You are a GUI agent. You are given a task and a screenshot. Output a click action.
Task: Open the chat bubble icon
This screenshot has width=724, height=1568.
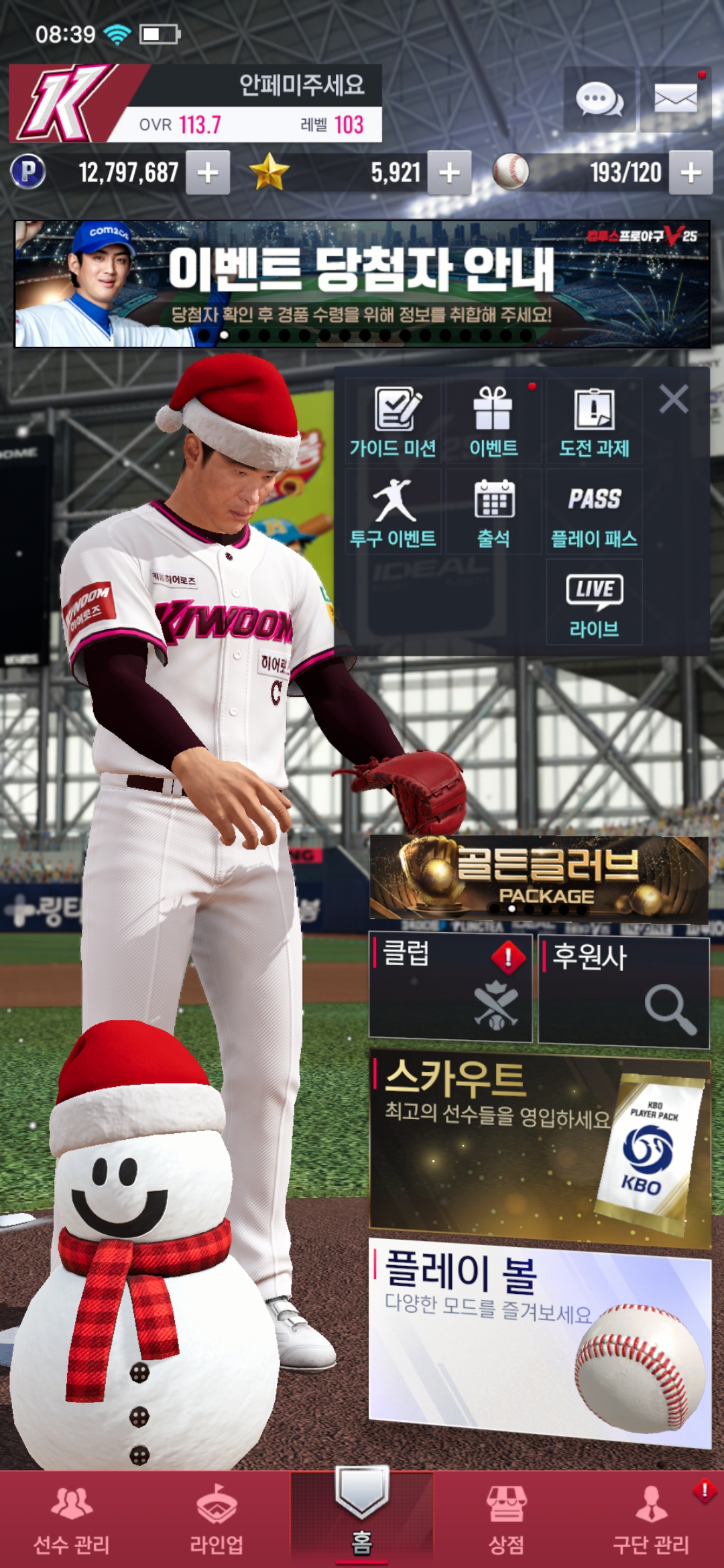[x=599, y=101]
